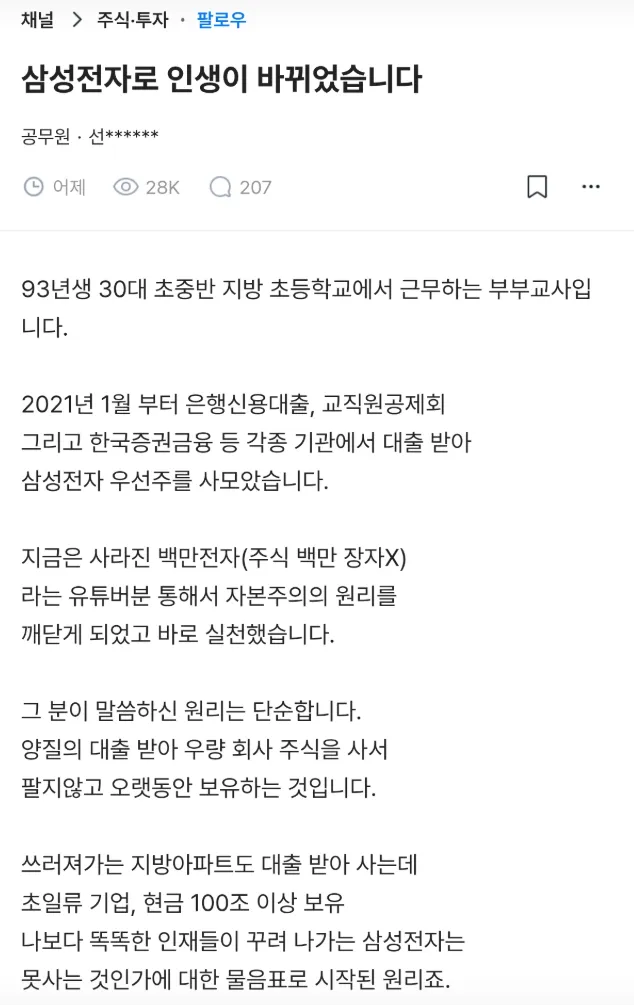Open the 채널 breadcrumb link

(37, 20)
